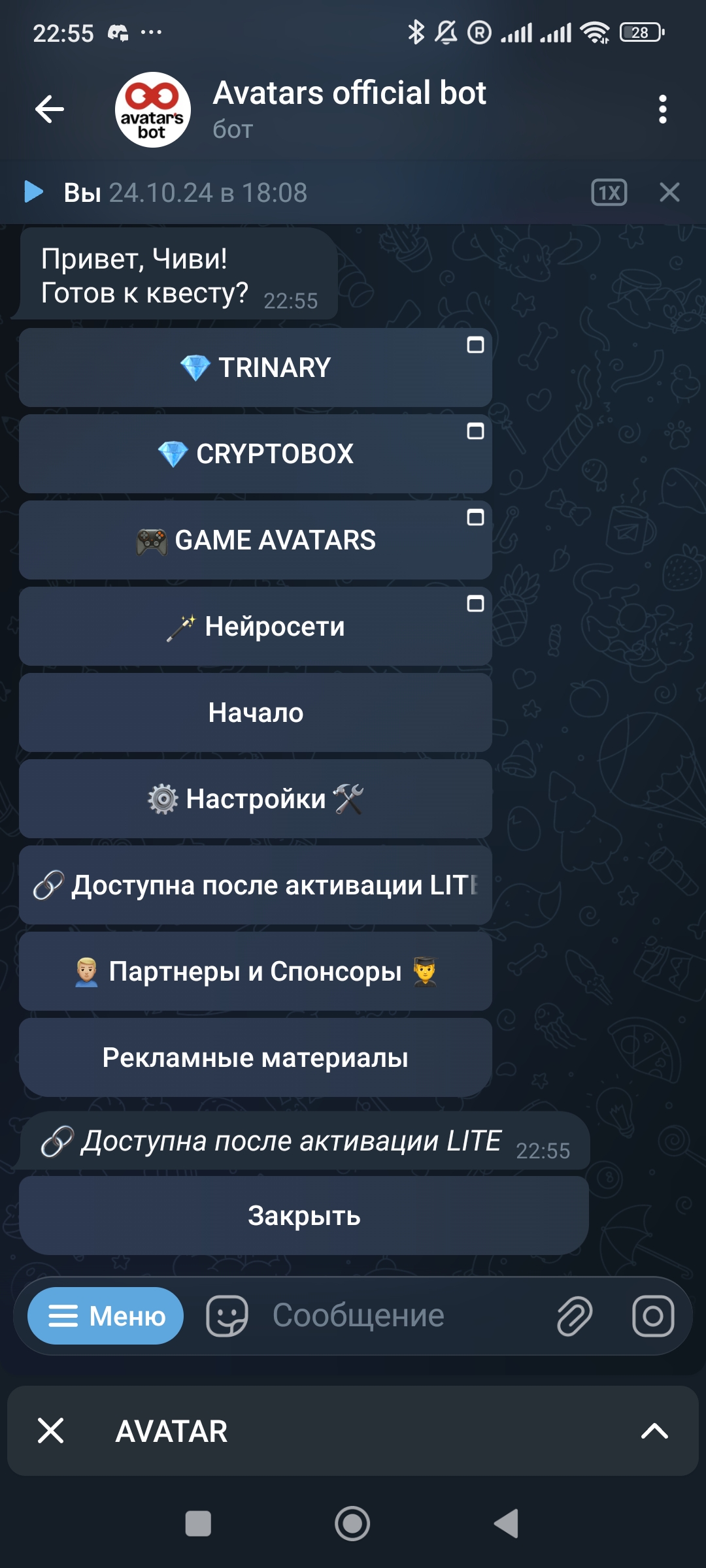Go back from the bot chat

pyautogui.click(x=50, y=109)
